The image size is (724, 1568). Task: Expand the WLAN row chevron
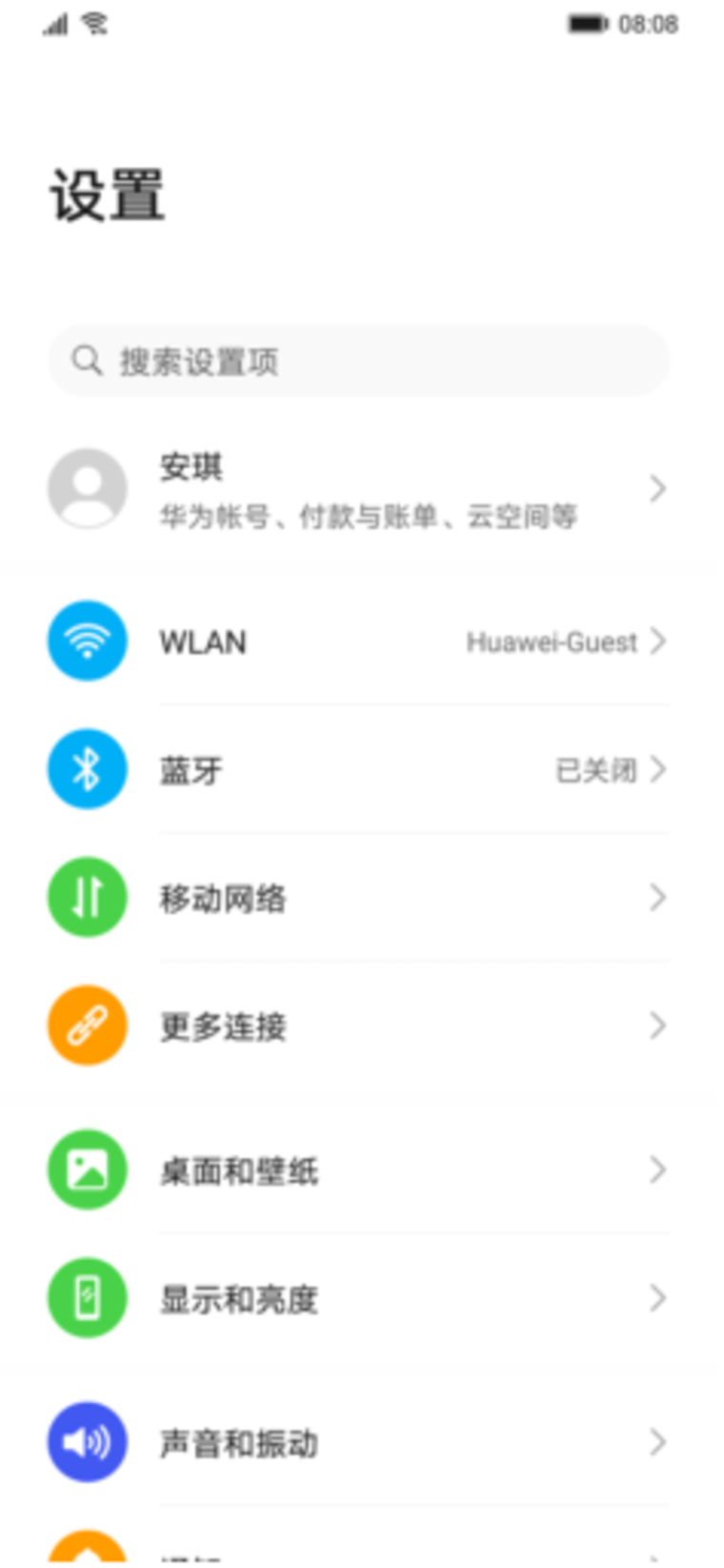[x=659, y=641]
